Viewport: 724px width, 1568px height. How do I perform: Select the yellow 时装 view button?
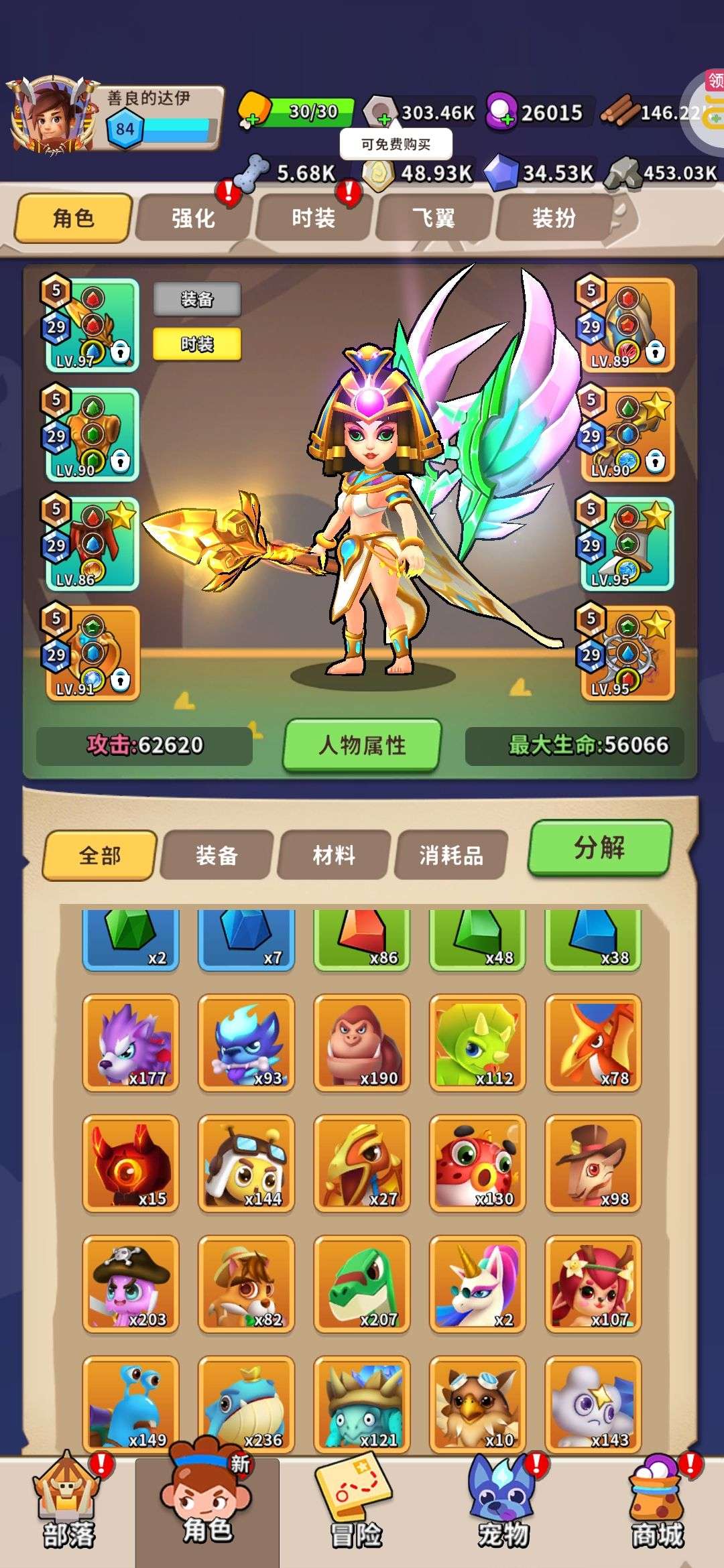click(197, 344)
